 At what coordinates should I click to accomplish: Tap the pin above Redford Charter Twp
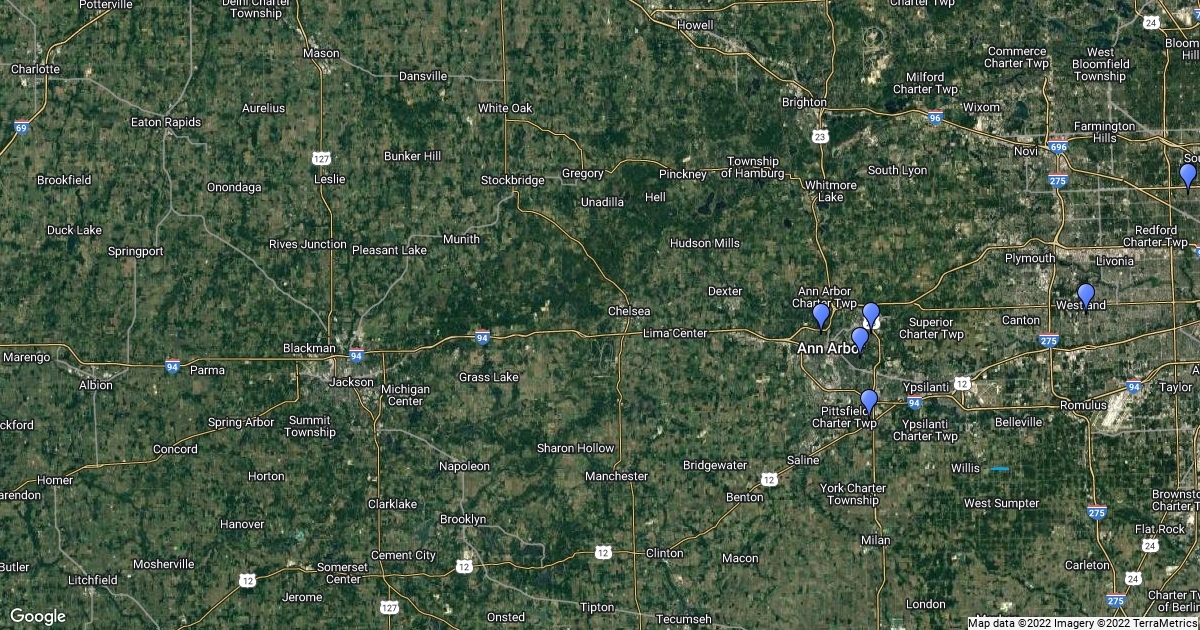point(1187,176)
